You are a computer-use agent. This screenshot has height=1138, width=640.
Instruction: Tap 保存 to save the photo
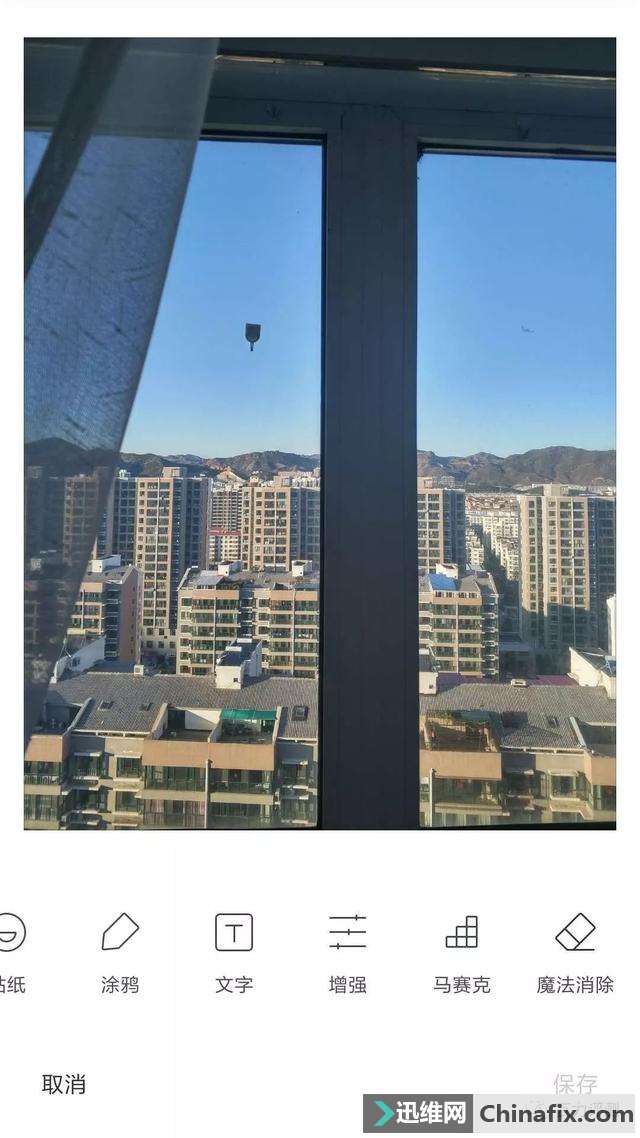click(x=575, y=1083)
